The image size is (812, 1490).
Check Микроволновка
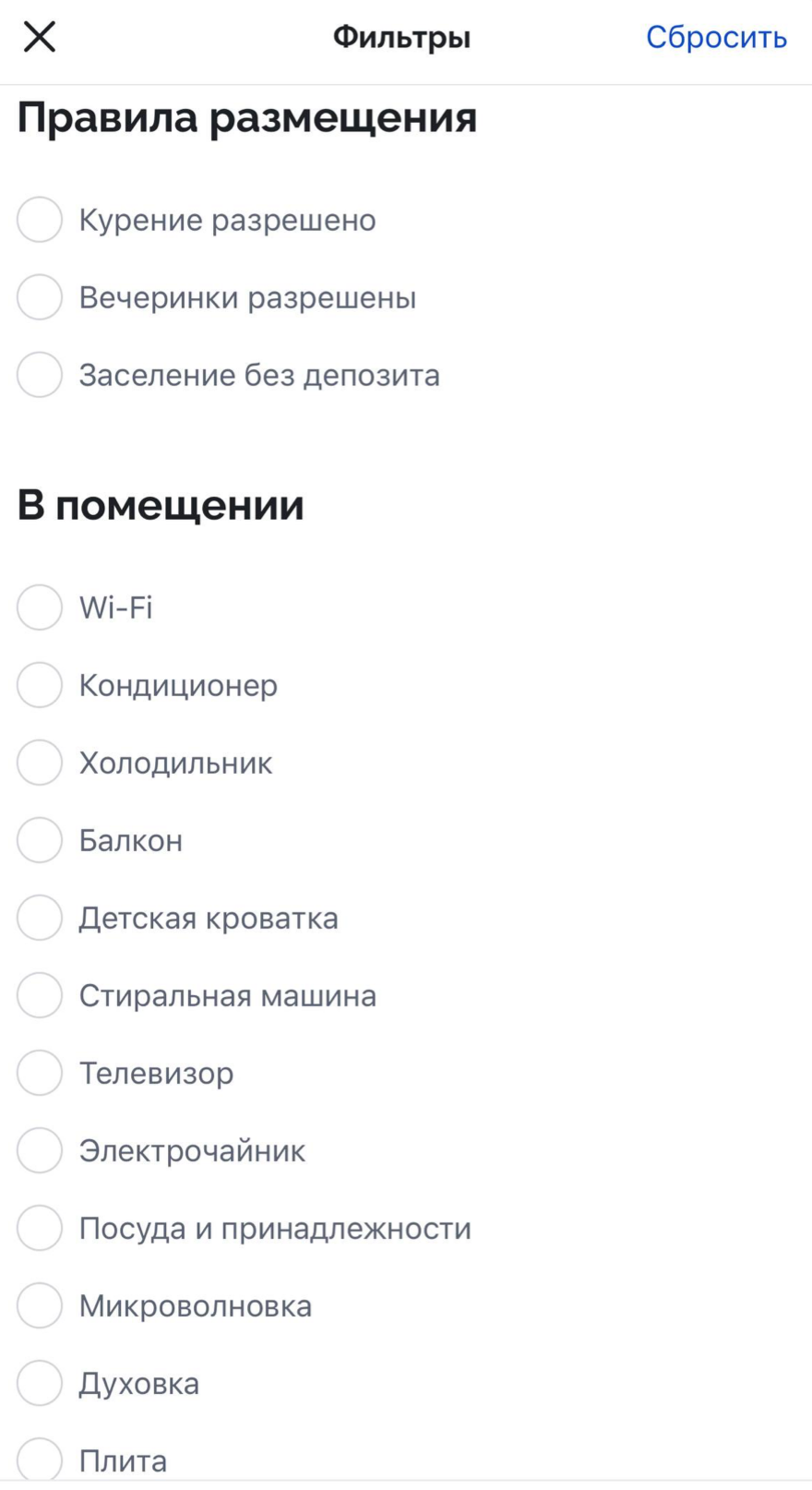click(40, 1305)
